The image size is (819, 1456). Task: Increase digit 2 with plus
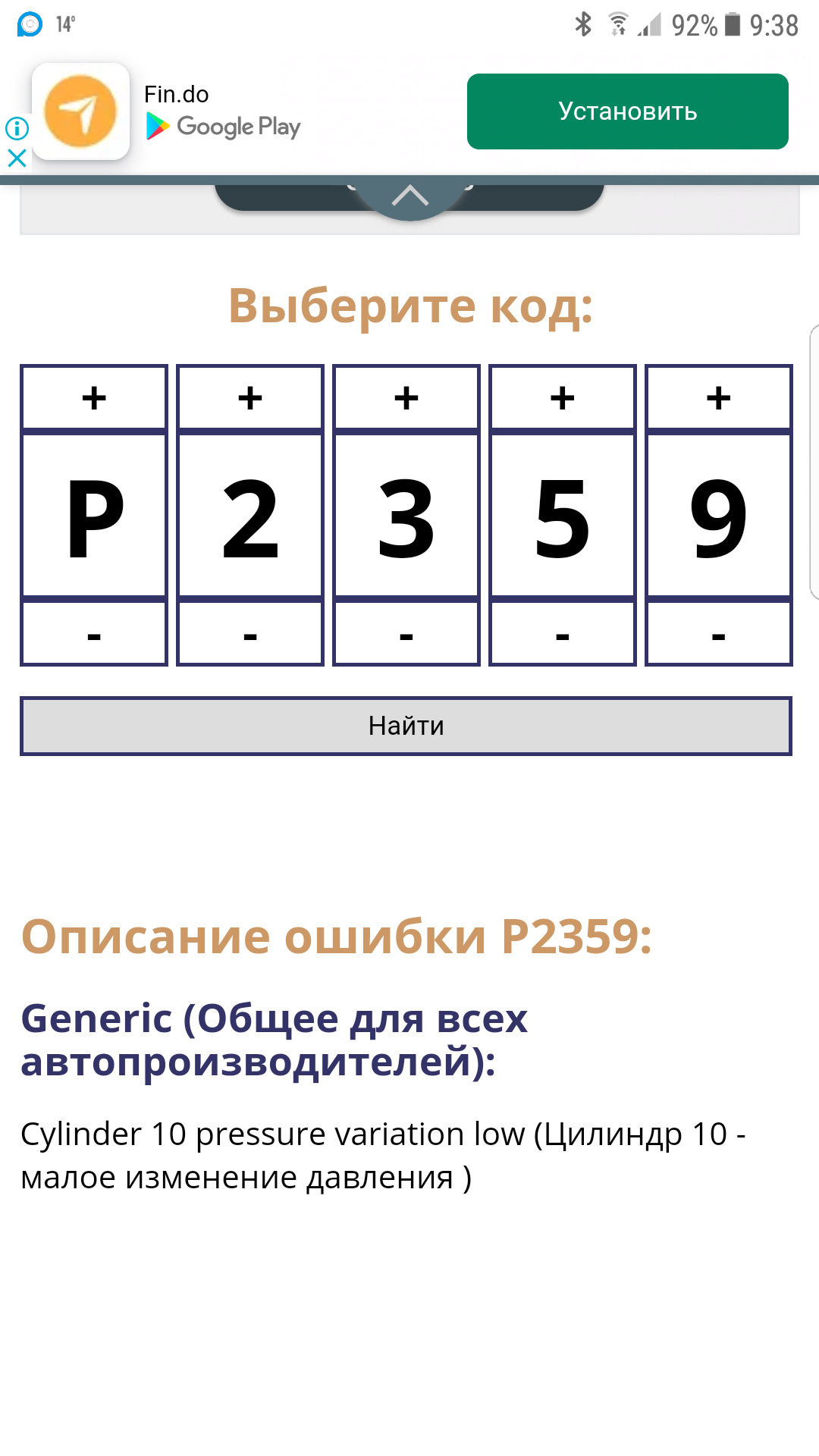click(250, 398)
